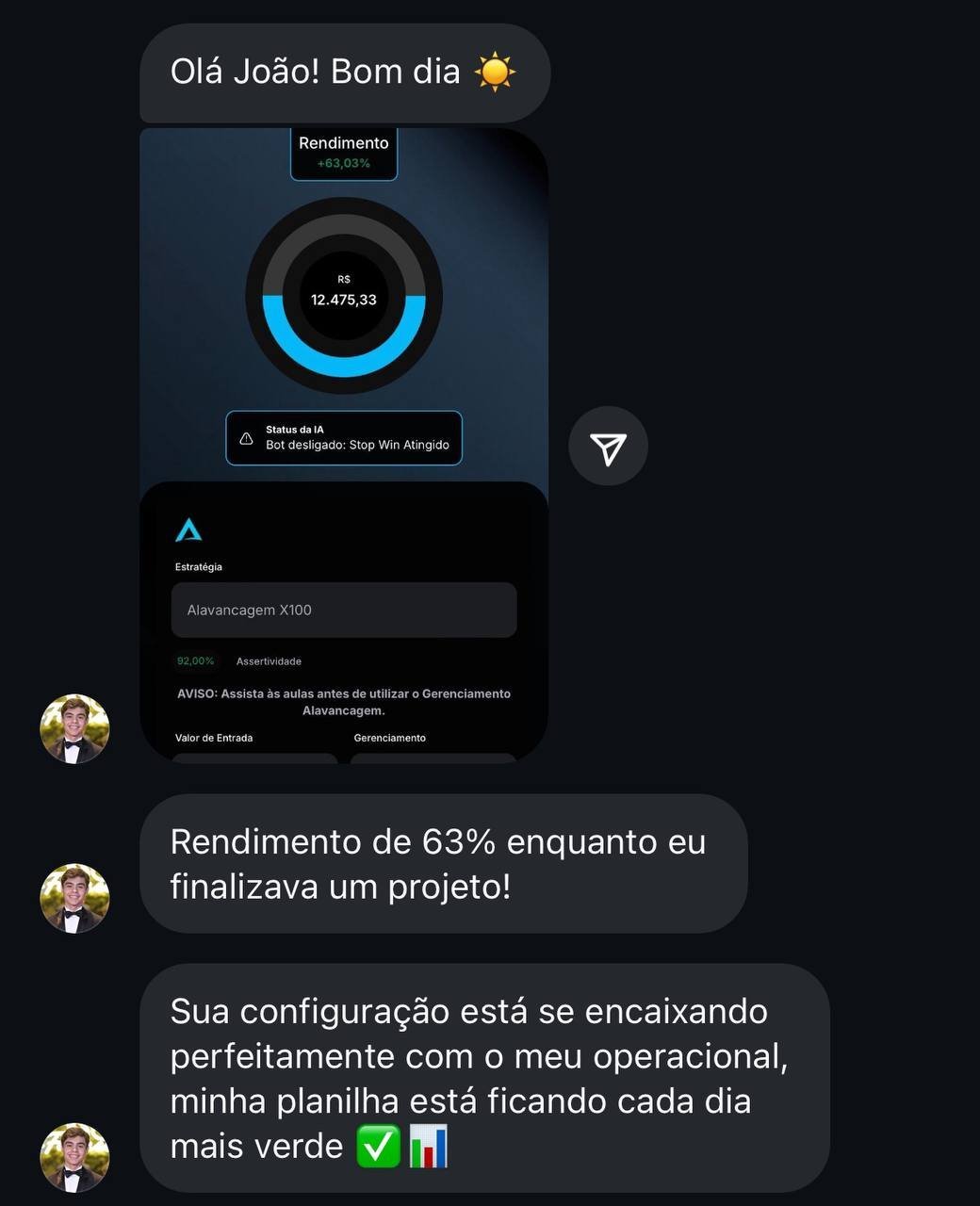Open sender's avatar beside the 'Rendimento de 63%' message
Viewport: 980px width, 1206px height.
[74, 898]
